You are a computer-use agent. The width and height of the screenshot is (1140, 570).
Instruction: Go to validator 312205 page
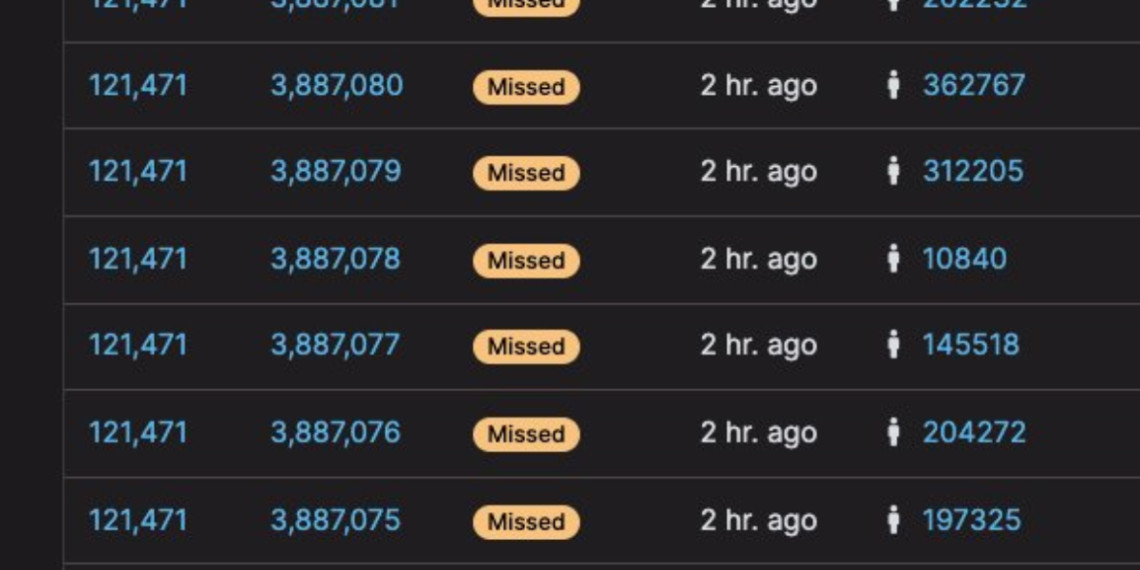click(x=972, y=171)
